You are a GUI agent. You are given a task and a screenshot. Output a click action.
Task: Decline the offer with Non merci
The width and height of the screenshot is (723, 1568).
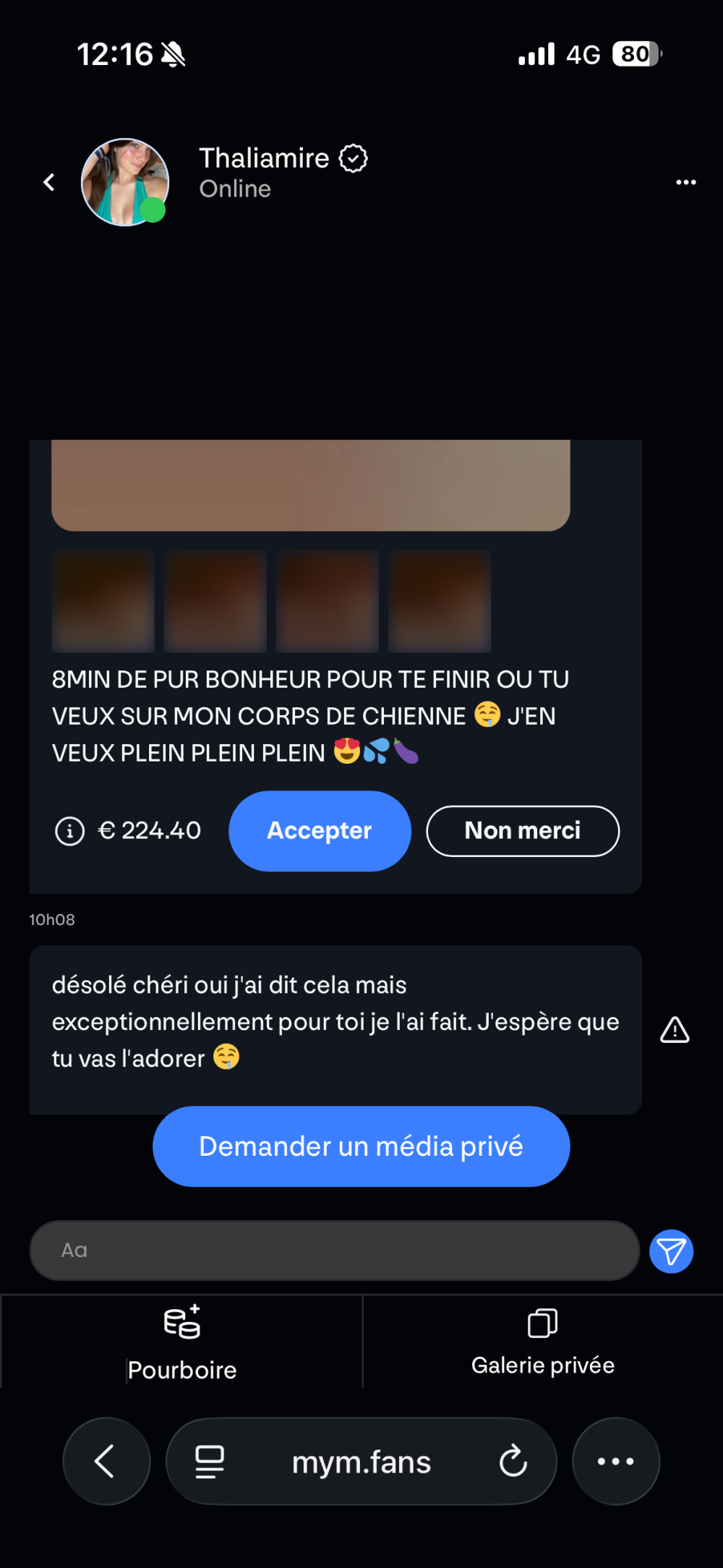click(x=522, y=831)
